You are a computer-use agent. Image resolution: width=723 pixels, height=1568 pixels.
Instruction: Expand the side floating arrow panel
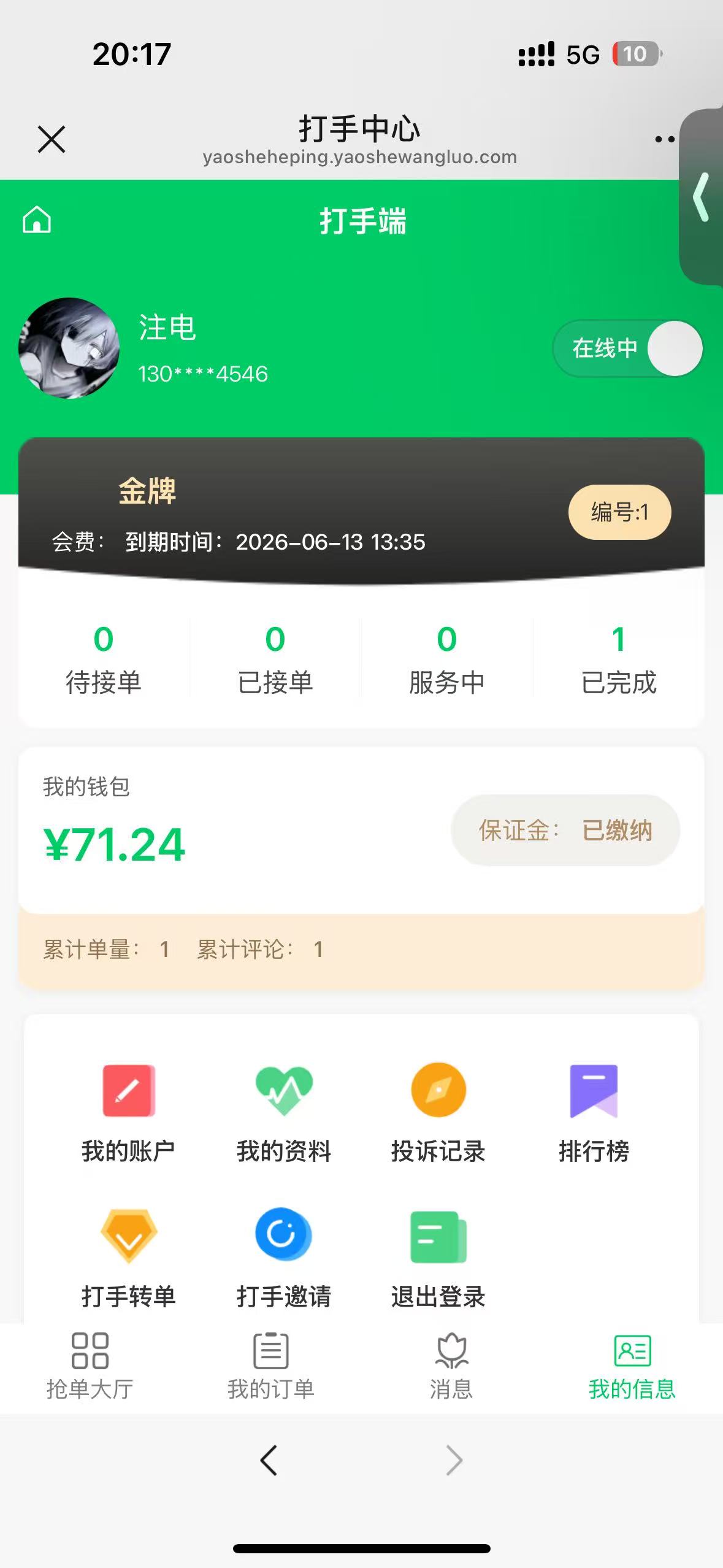click(x=702, y=198)
